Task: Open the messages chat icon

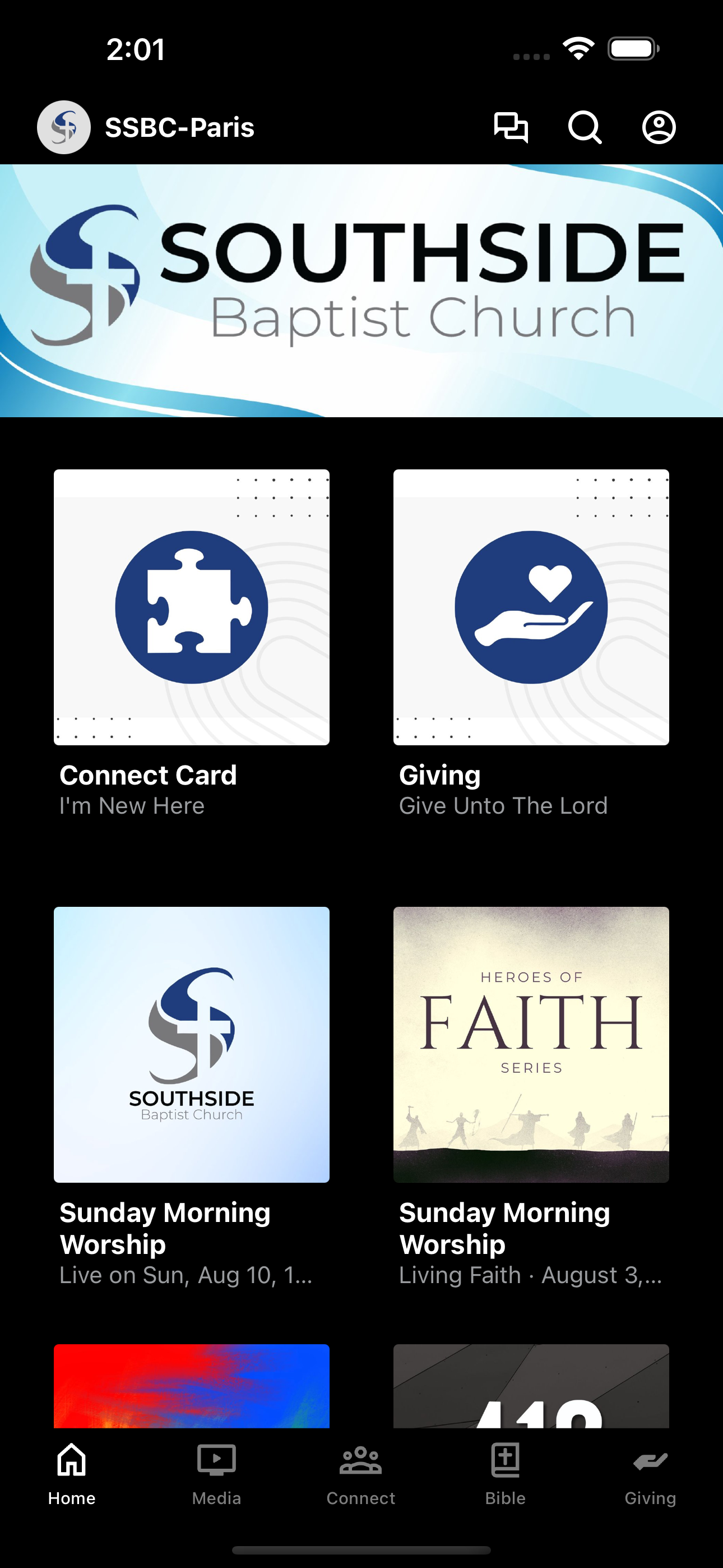Action: (511, 128)
